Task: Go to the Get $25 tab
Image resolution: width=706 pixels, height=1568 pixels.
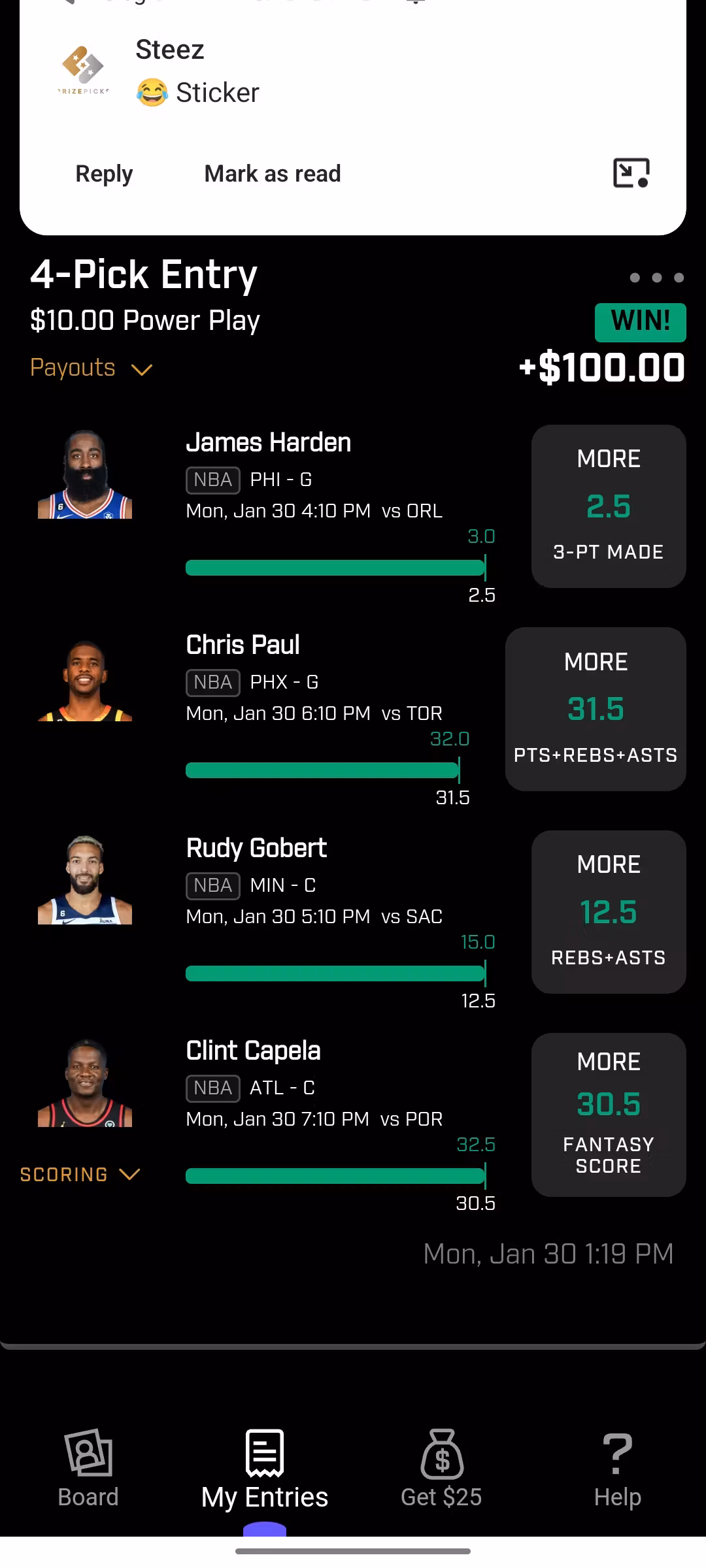Action: point(441,1470)
